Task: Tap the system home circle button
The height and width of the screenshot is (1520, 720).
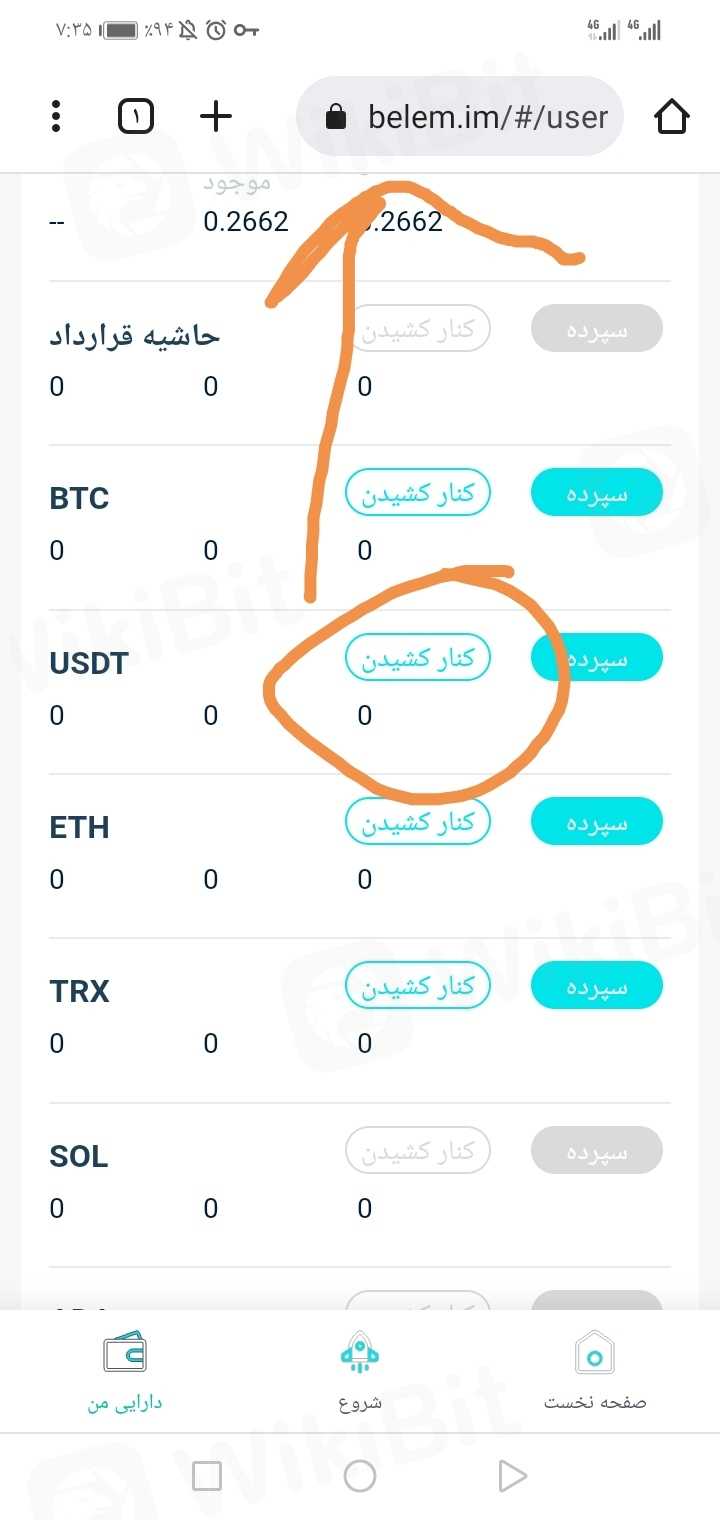Action: [360, 1476]
